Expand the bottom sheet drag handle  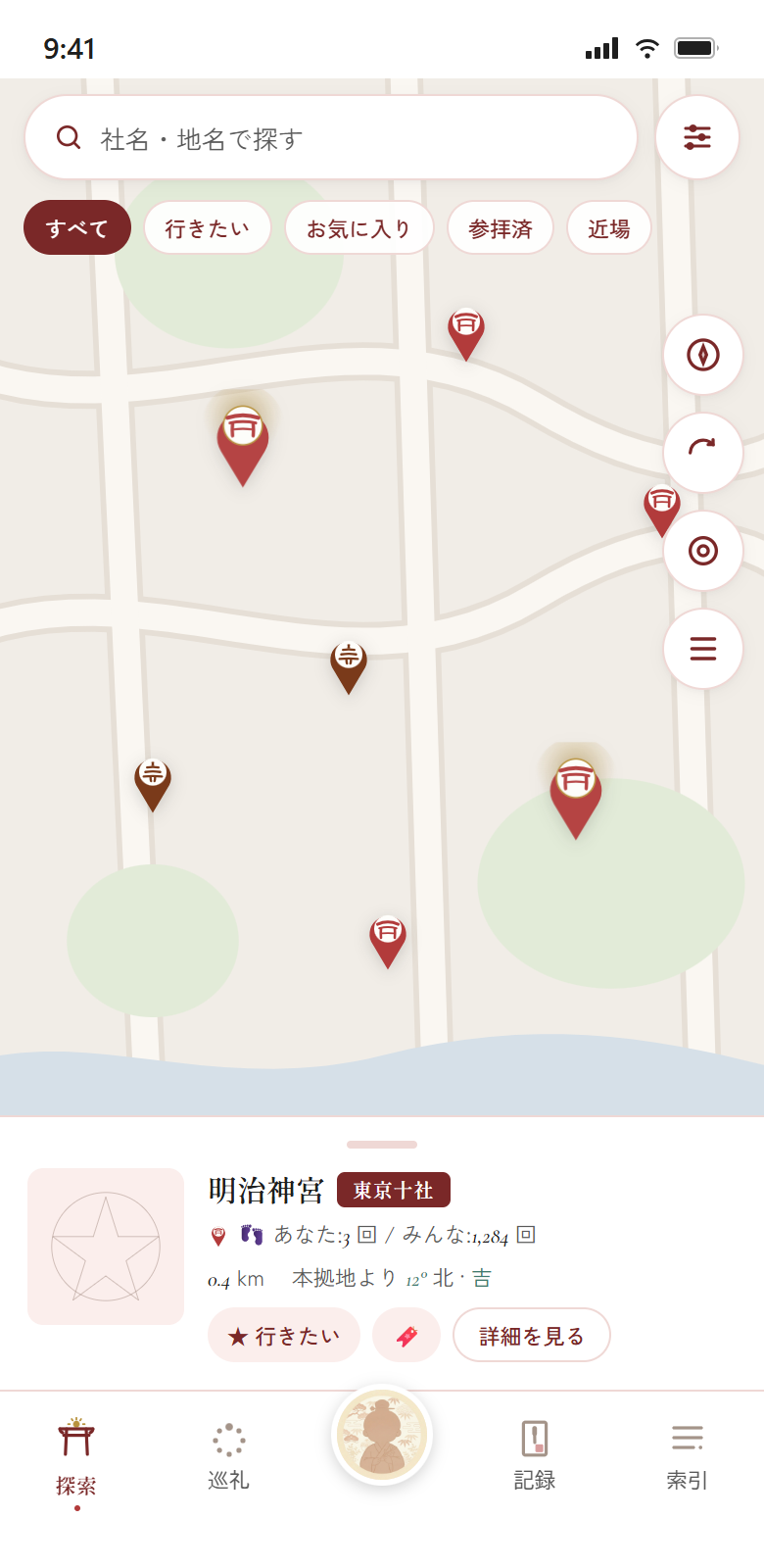tap(382, 1145)
